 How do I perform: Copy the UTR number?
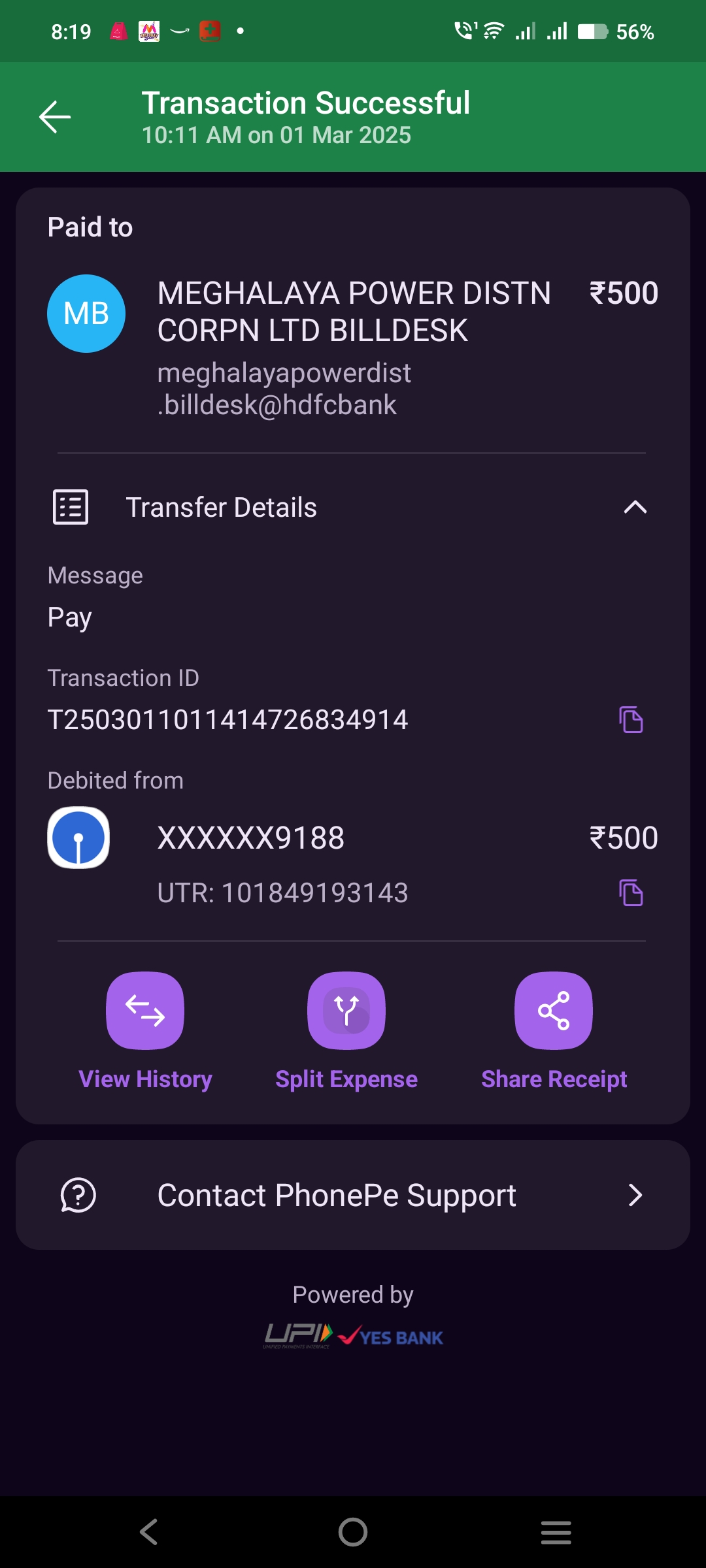[x=631, y=892]
